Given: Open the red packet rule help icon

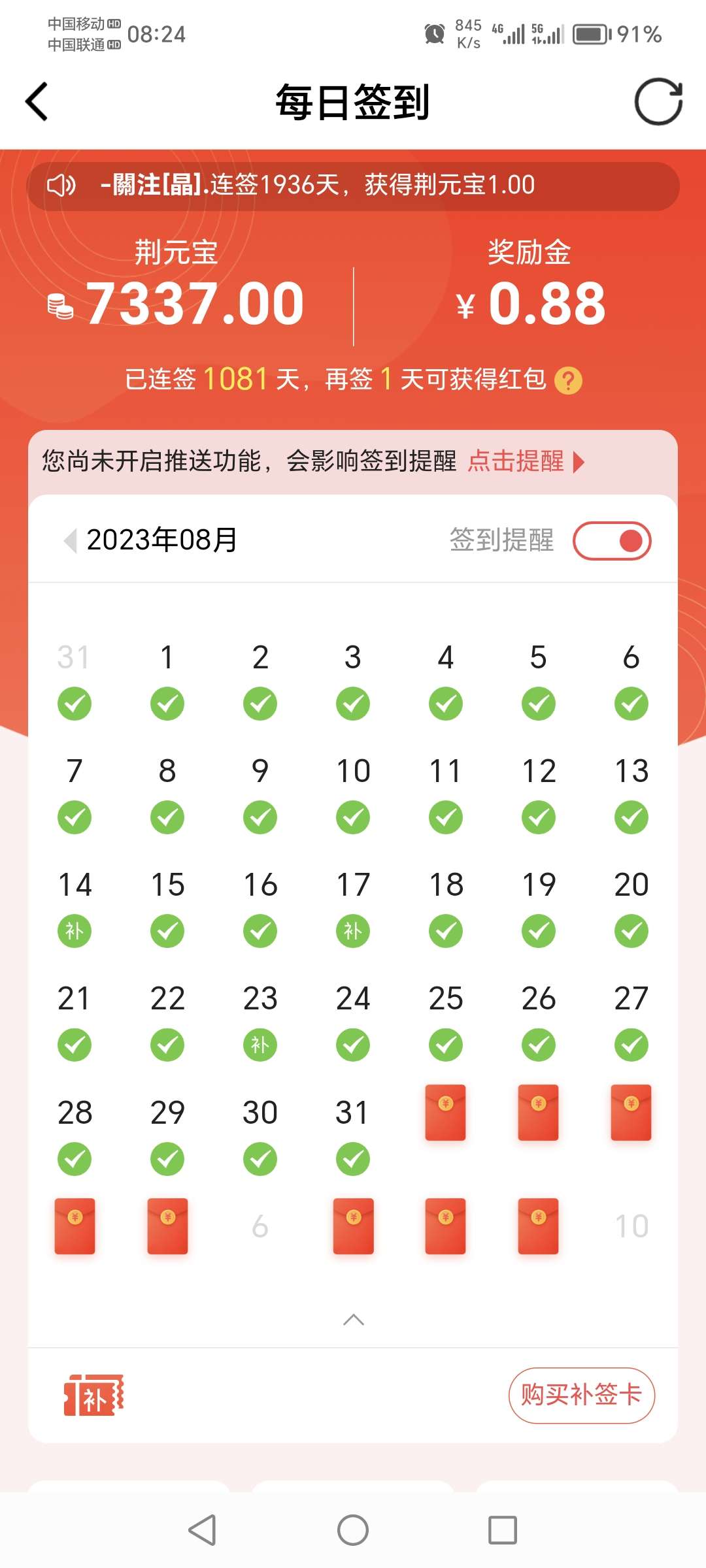Looking at the screenshot, I should (568, 380).
